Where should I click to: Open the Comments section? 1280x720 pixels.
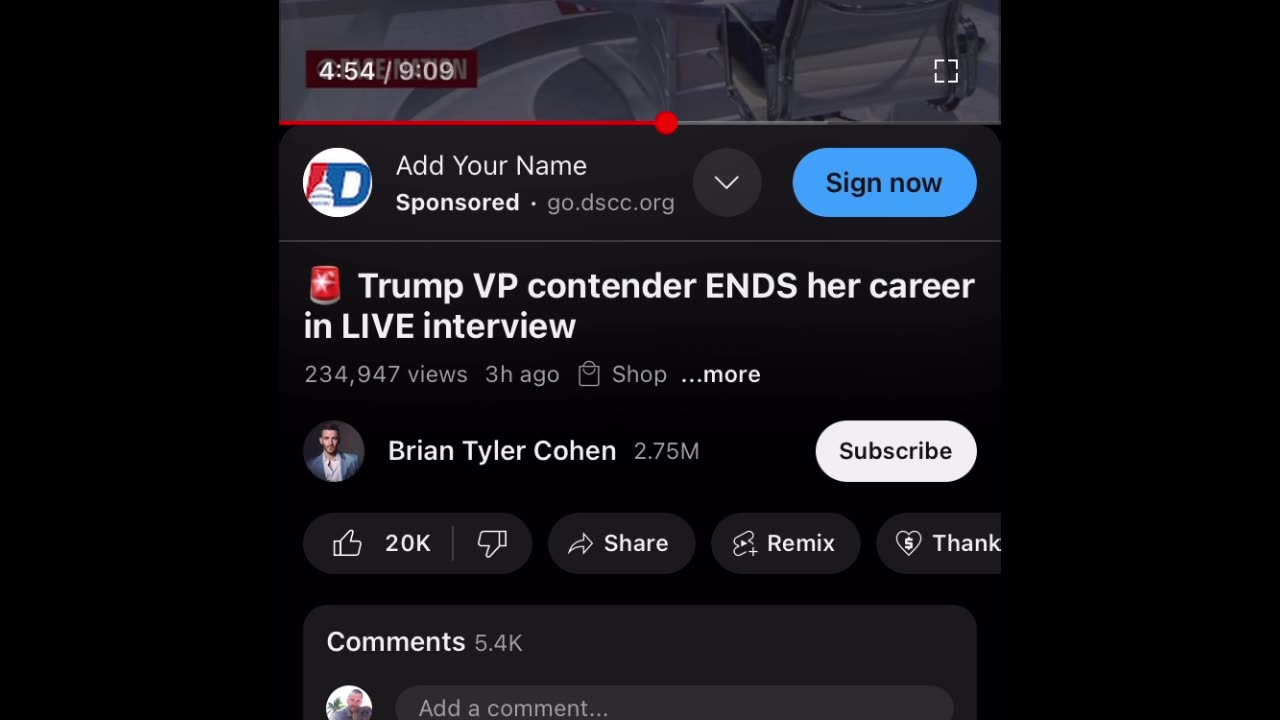pos(424,642)
